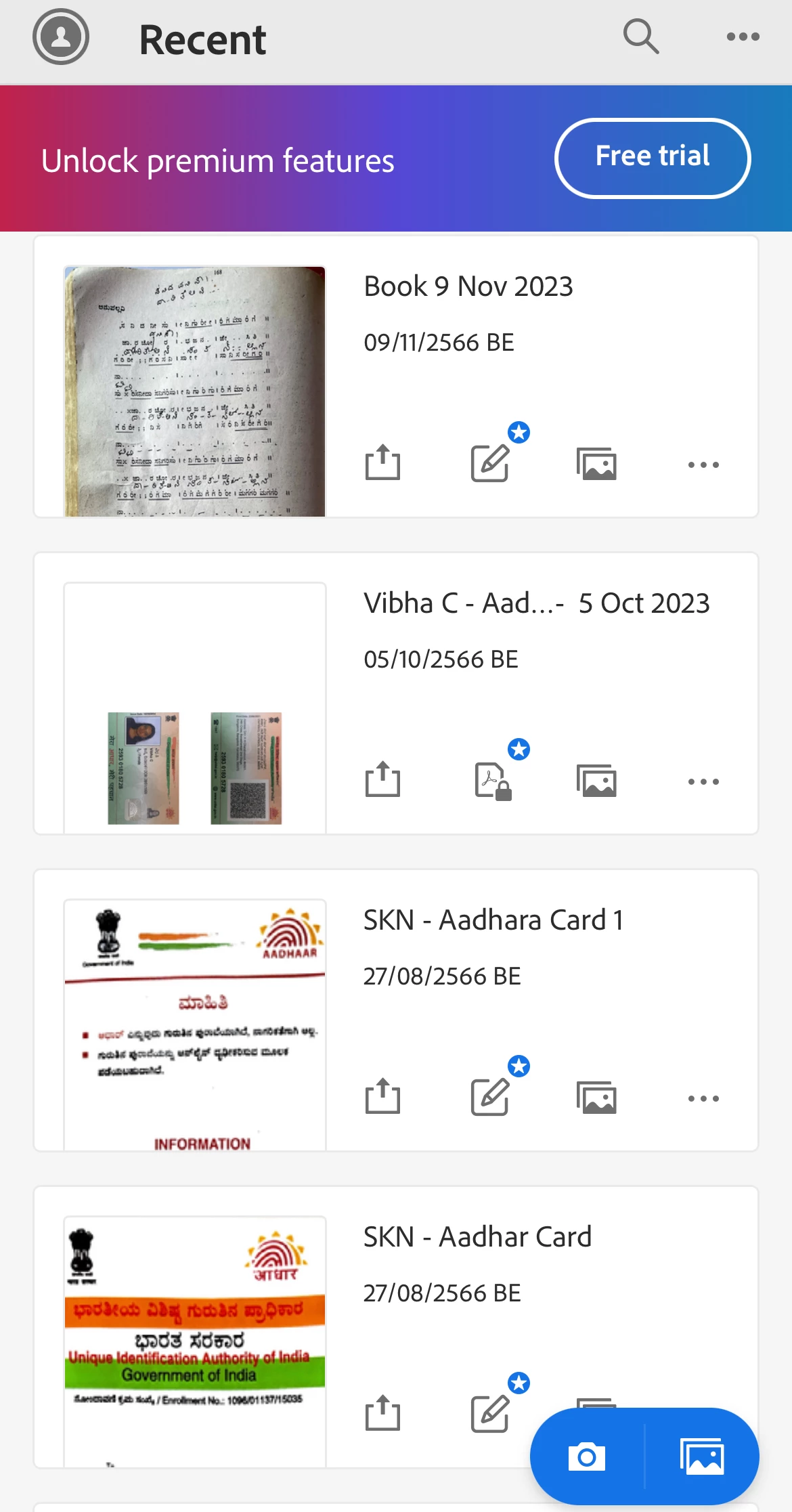The image size is (792, 1512).
Task: Open Book 9 Nov 2023 scan
Action: pos(195,391)
